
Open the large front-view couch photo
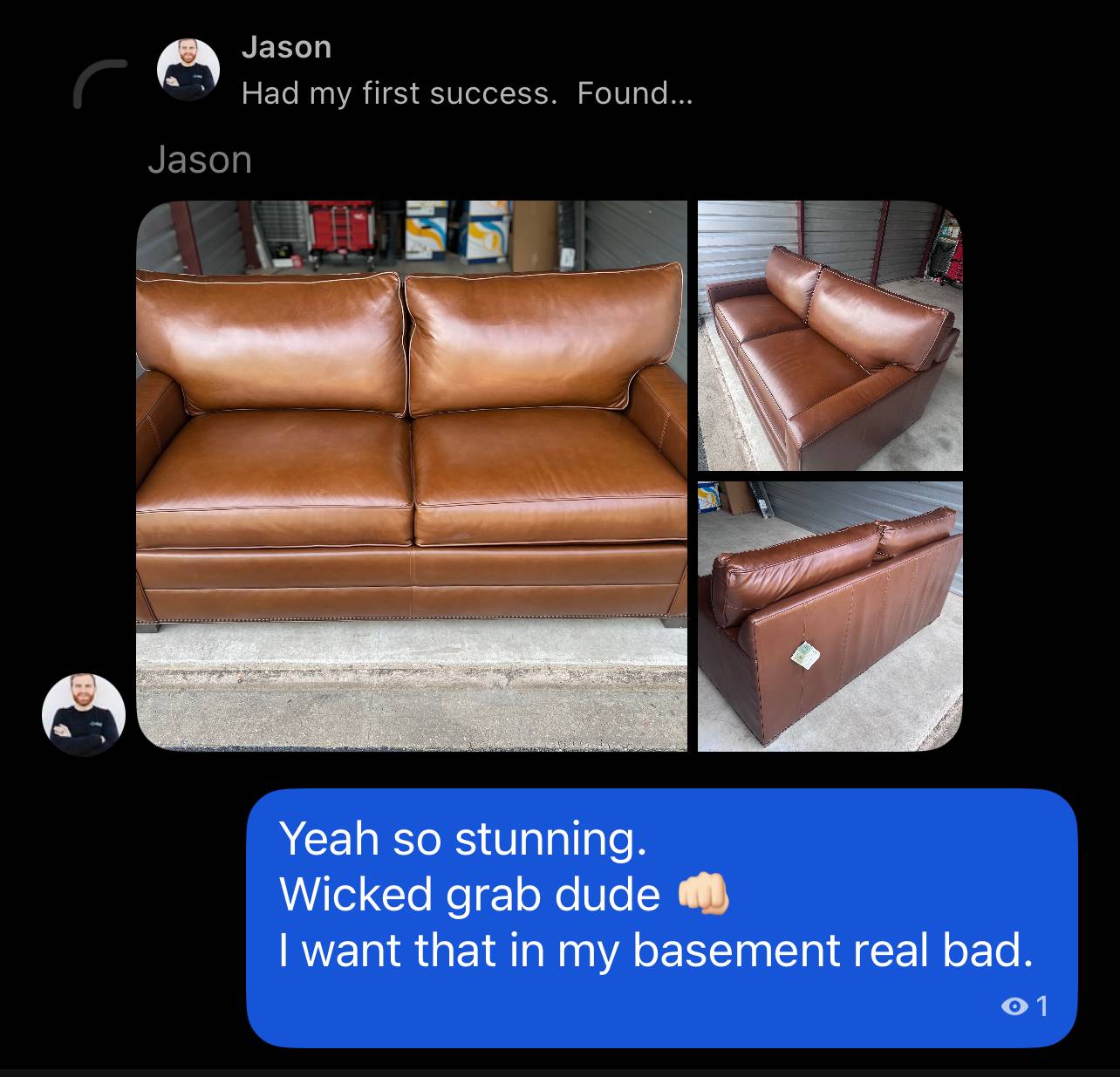(412, 475)
